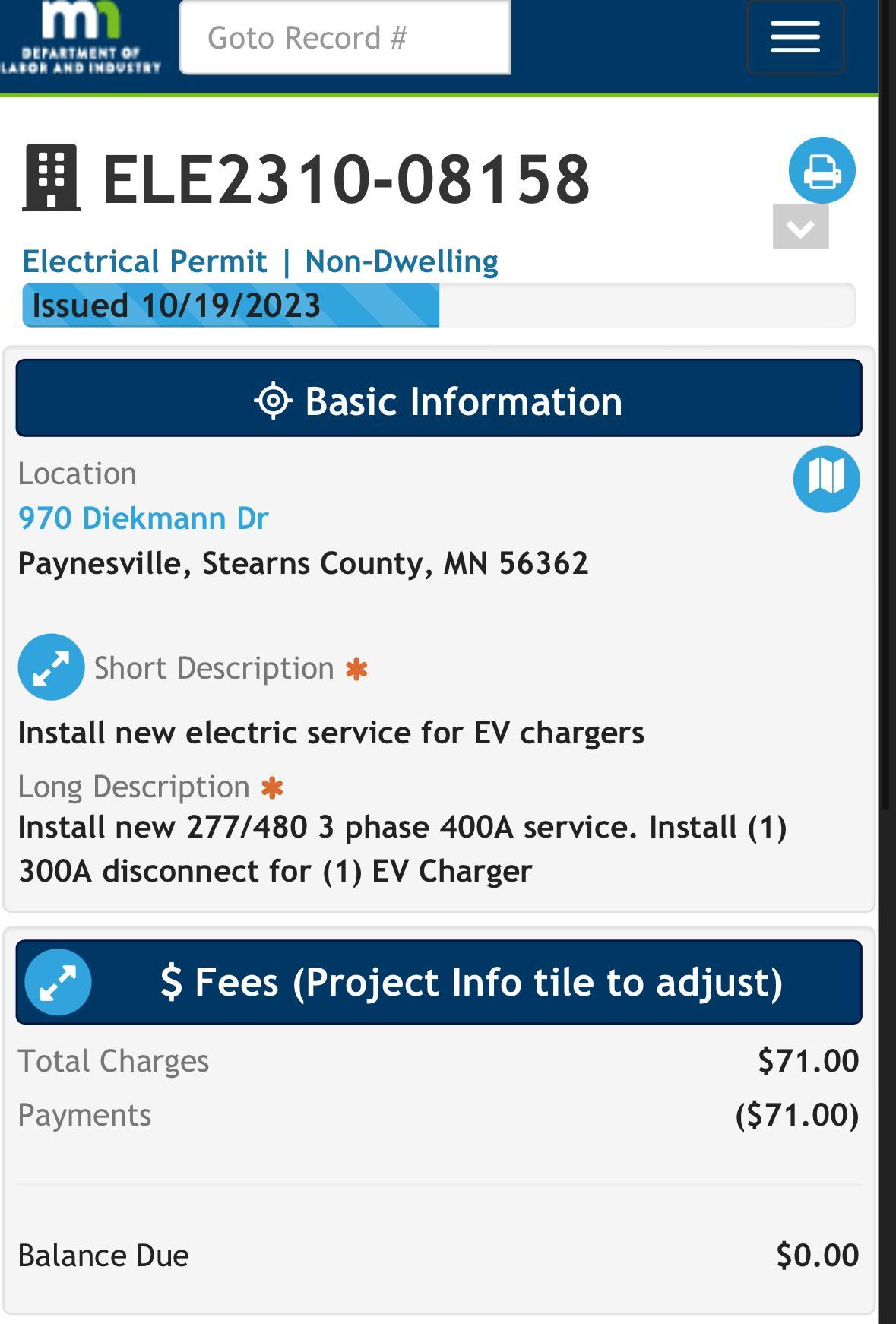Viewport: 896px width, 1324px height.
Task: Toggle the Basic Information section header
Action: click(x=438, y=401)
